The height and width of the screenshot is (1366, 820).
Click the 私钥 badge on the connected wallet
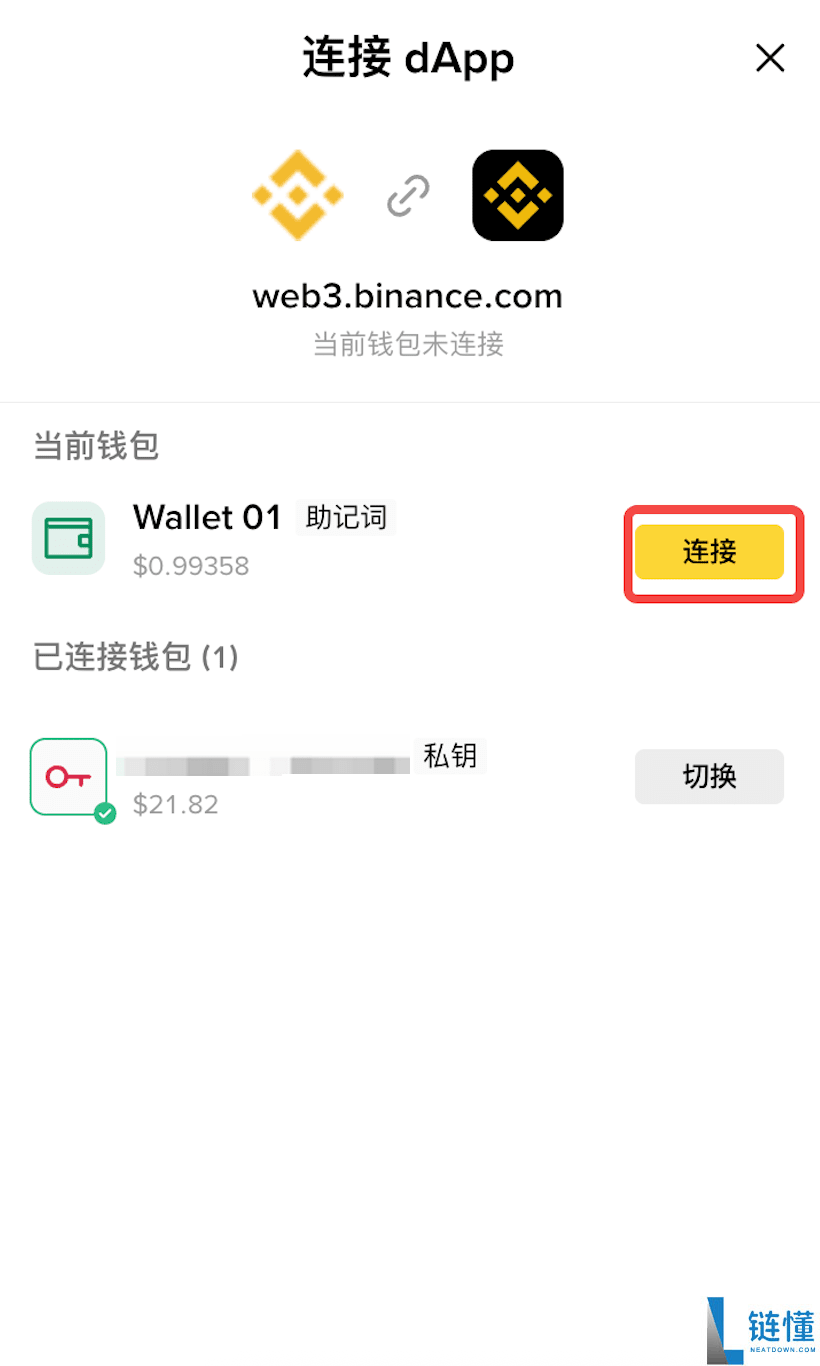tap(450, 757)
